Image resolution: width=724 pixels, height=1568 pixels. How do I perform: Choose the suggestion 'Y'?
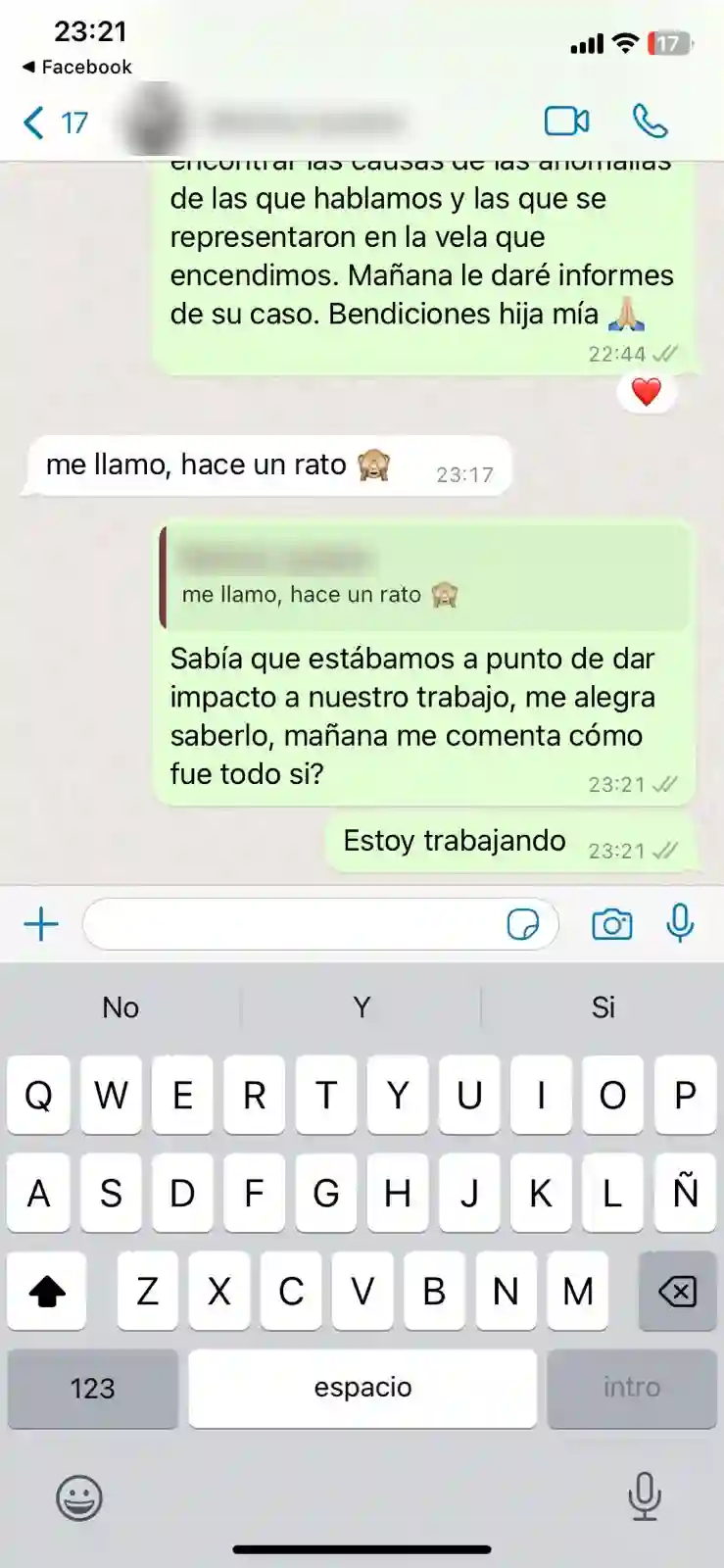coord(362,1006)
